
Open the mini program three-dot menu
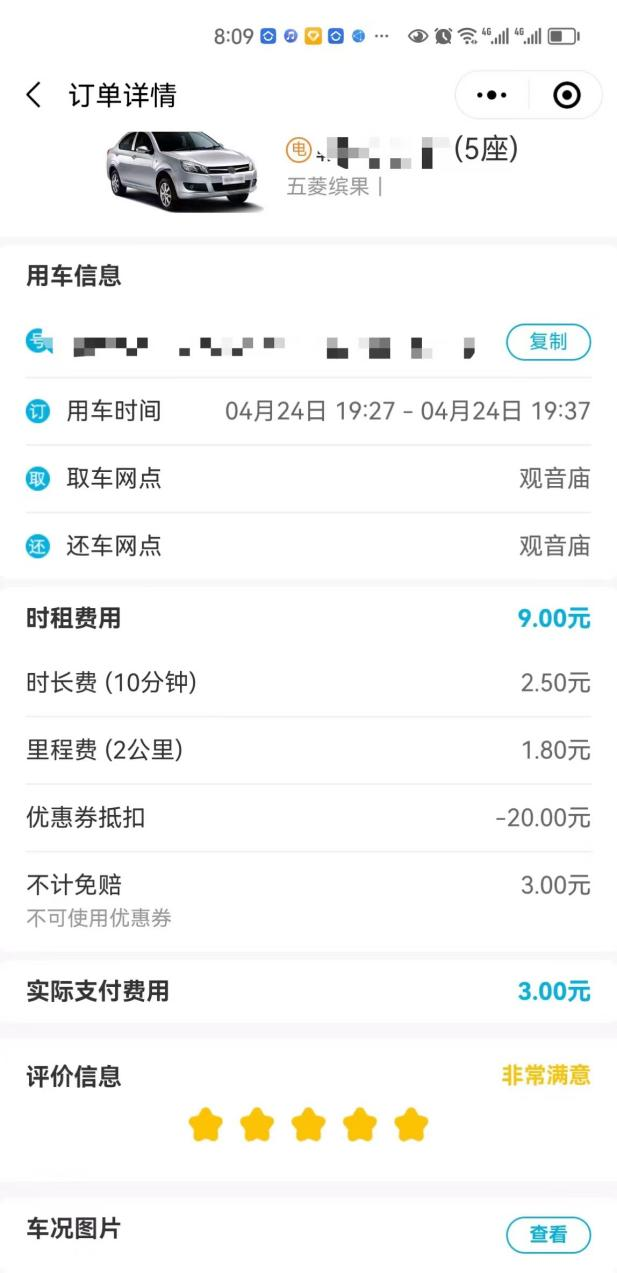click(x=492, y=95)
